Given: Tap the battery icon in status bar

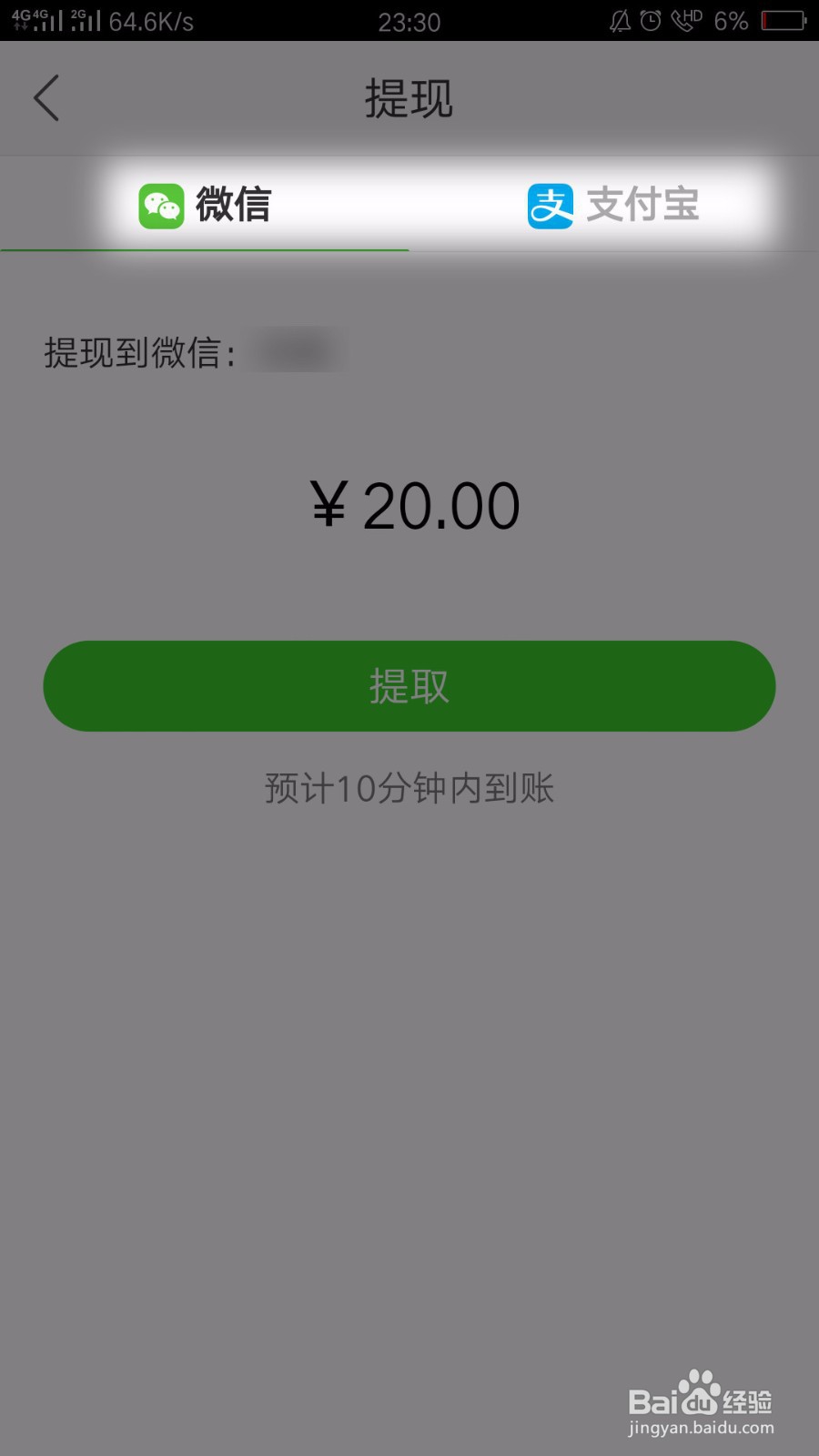Looking at the screenshot, I should click(x=783, y=22).
